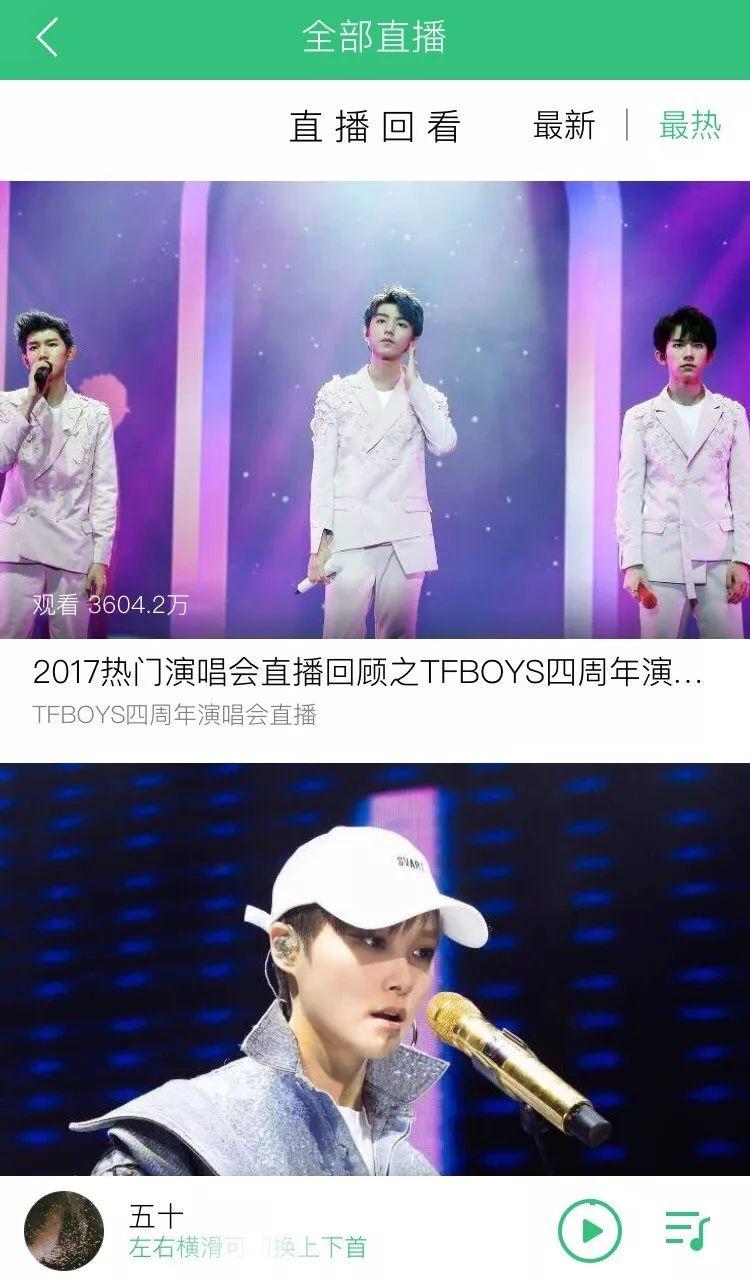The width and height of the screenshot is (750, 1284).
Task: Switch to the 最新 sort tab
Action: 564,126
